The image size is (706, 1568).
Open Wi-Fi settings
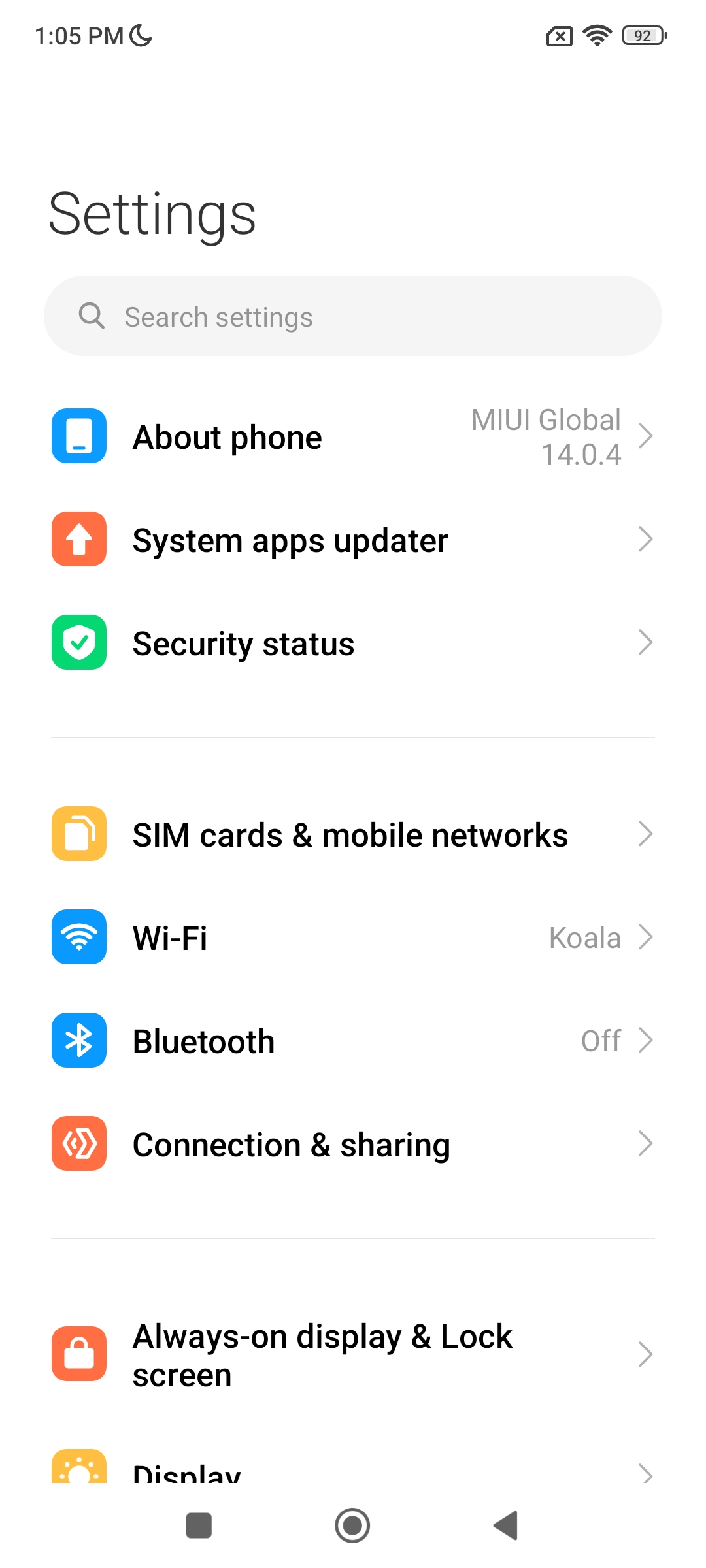(353, 938)
